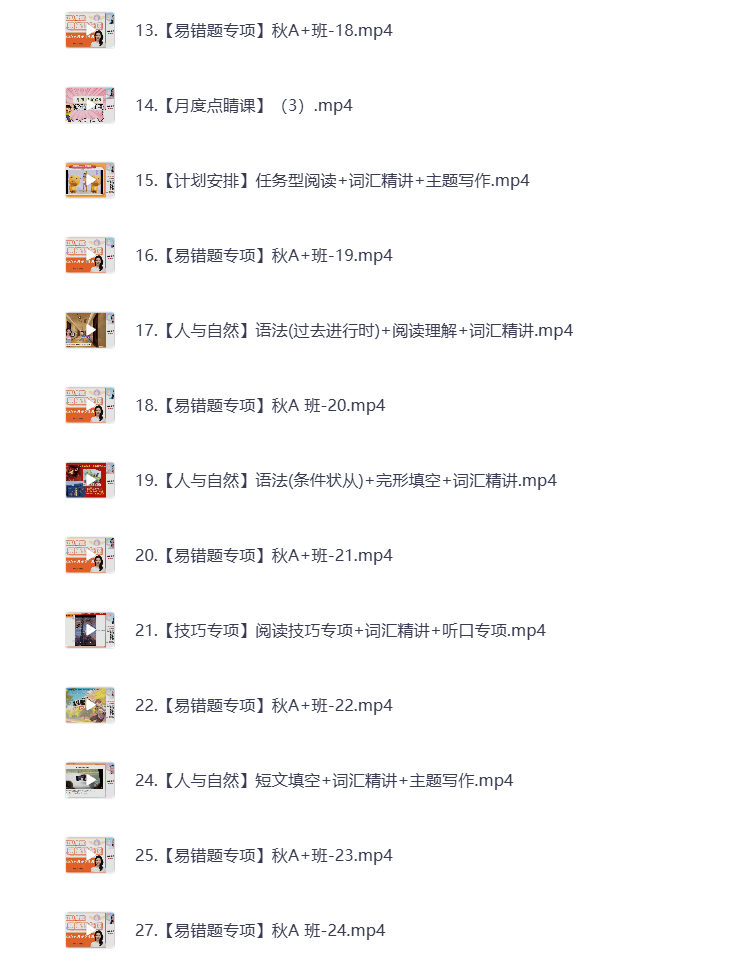Open video 22 秋A+班-22.mp4
This screenshot has width=739, height=963.
pyautogui.click(x=263, y=705)
